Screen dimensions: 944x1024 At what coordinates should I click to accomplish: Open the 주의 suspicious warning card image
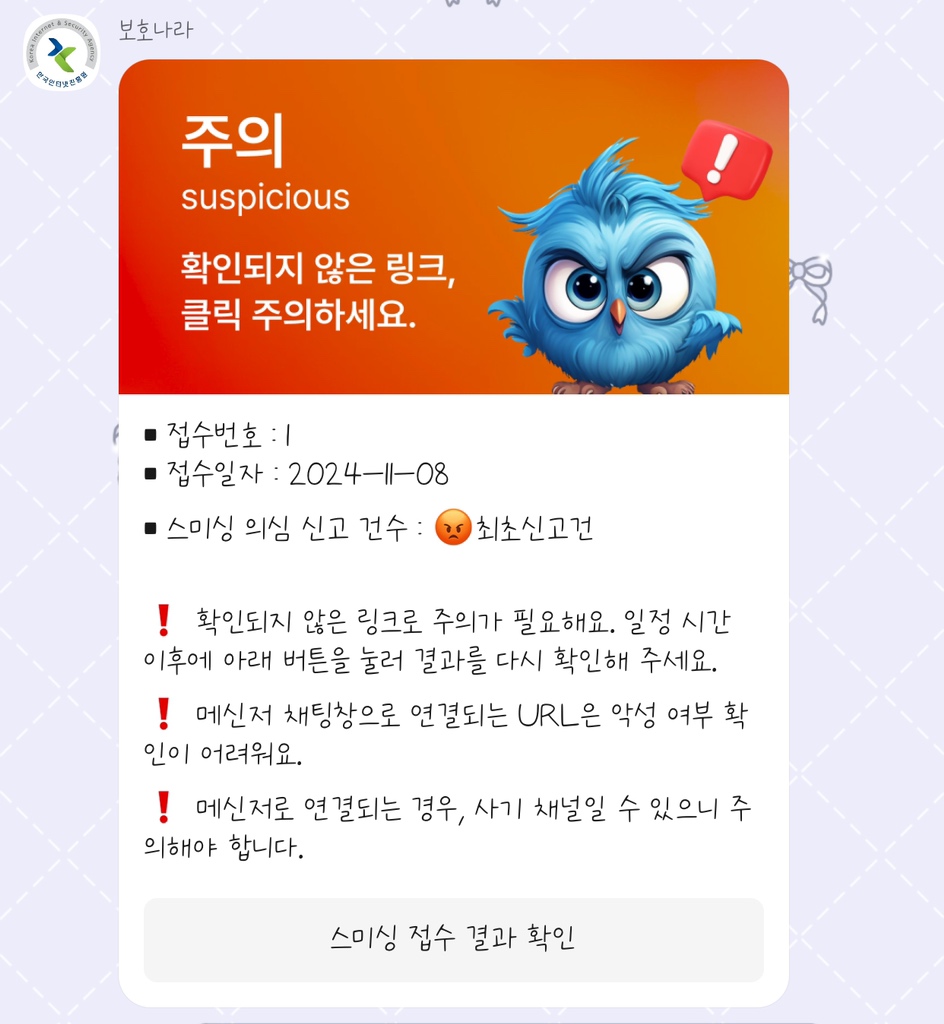click(x=453, y=227)
